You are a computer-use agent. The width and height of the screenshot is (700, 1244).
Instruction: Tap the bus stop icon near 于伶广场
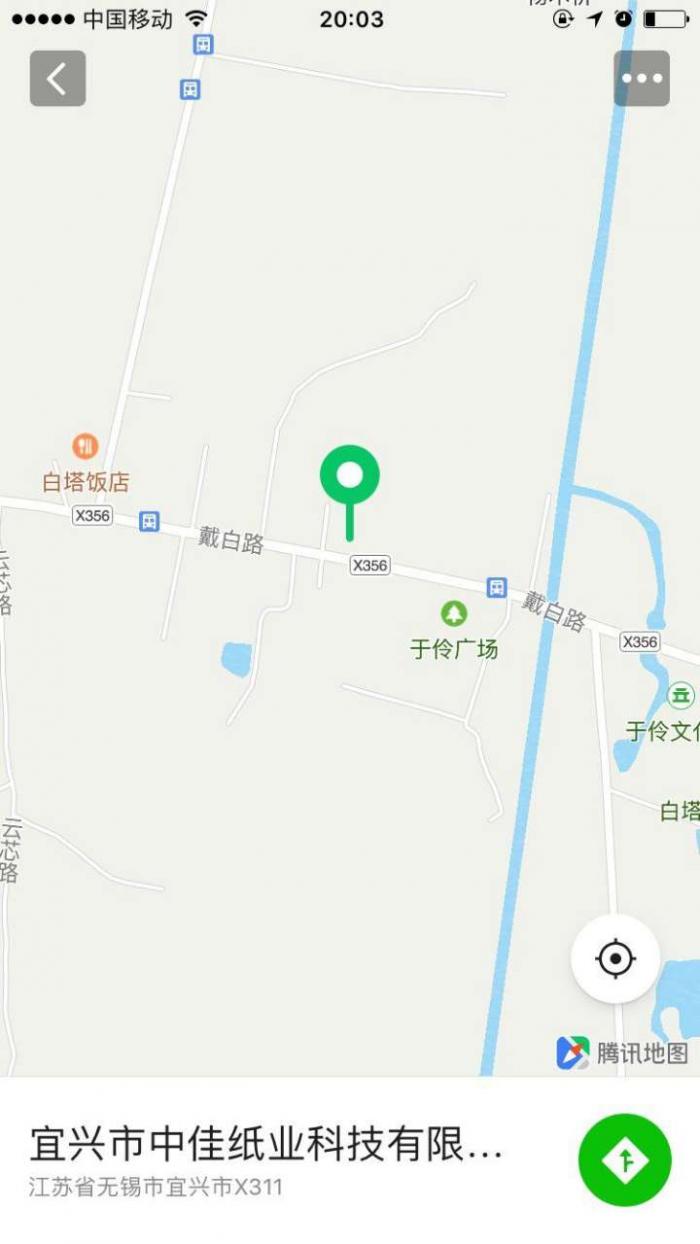tap(497, 588)
